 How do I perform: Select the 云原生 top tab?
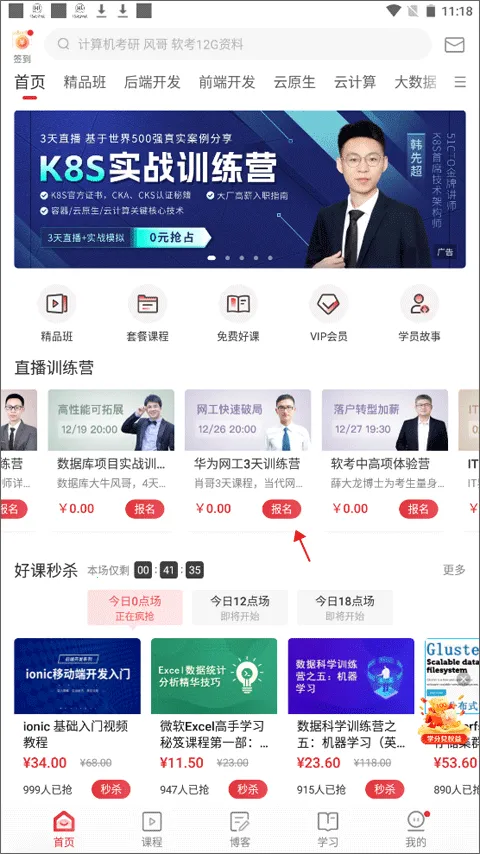coord(294,82)
